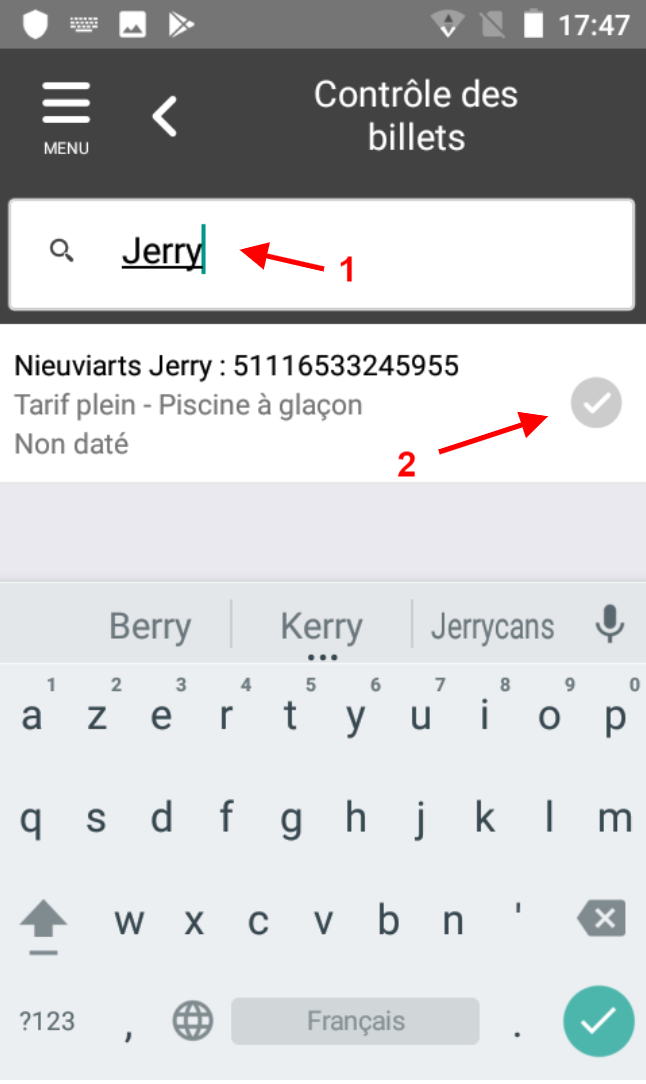Switch to the ?123 symbols keyboard
The height and width of the screenshot is (1084, 646).
coord(47,1021)
